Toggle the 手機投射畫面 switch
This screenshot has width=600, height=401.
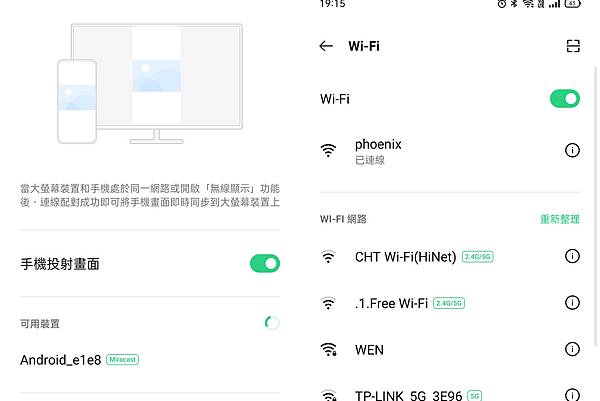click(x=264, y=264)
